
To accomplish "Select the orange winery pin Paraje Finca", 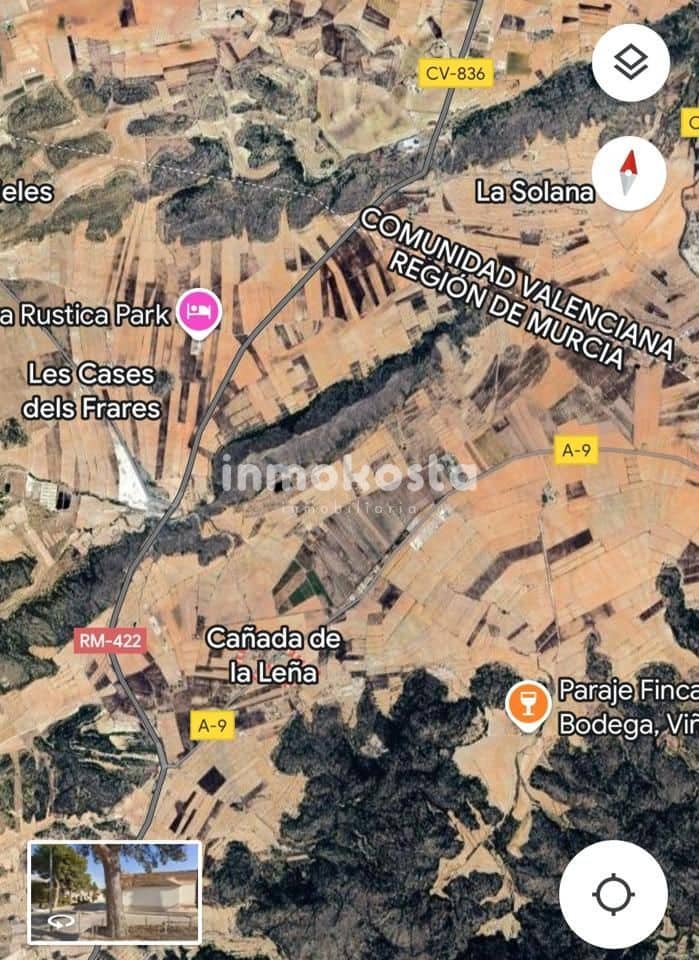I will pos(527,705).
